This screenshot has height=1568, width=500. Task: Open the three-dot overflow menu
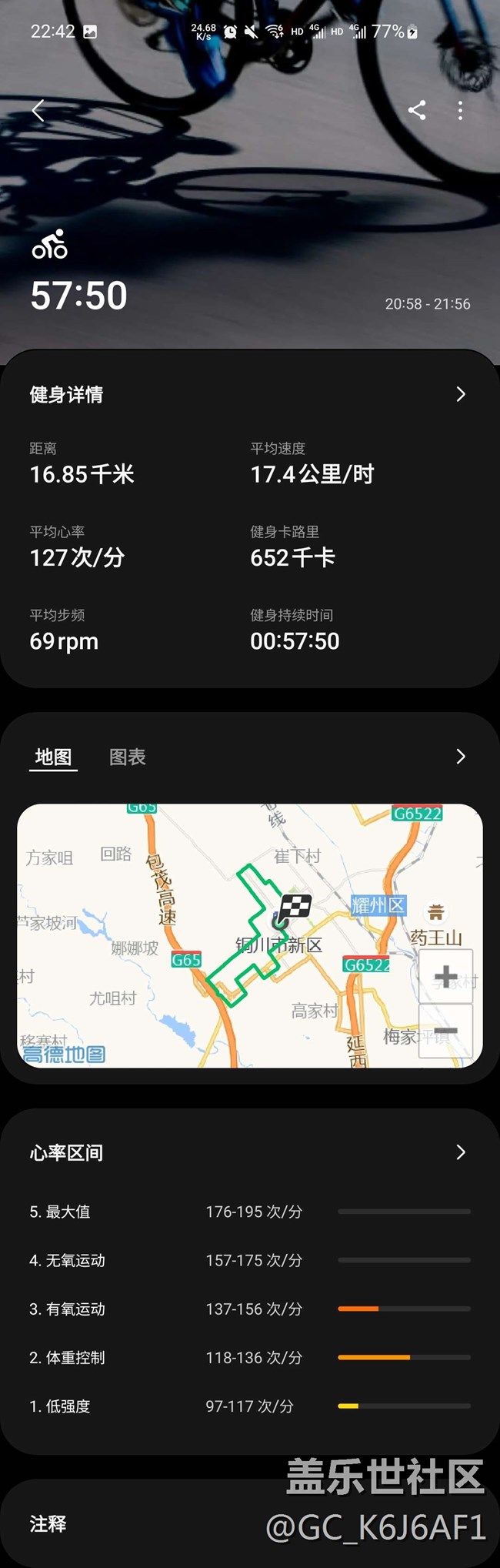click(460, 110)
